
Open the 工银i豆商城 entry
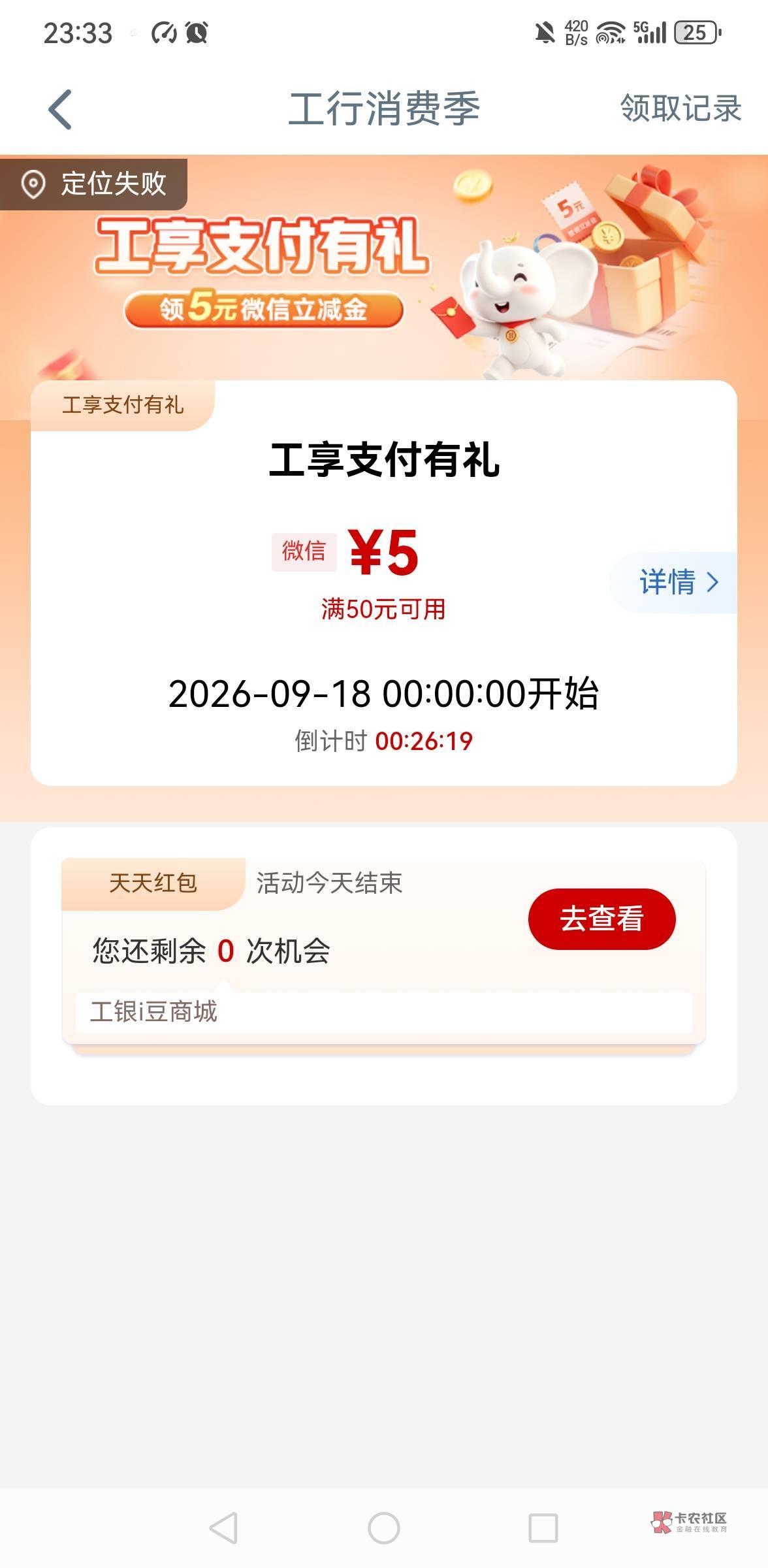point(383,1011)
